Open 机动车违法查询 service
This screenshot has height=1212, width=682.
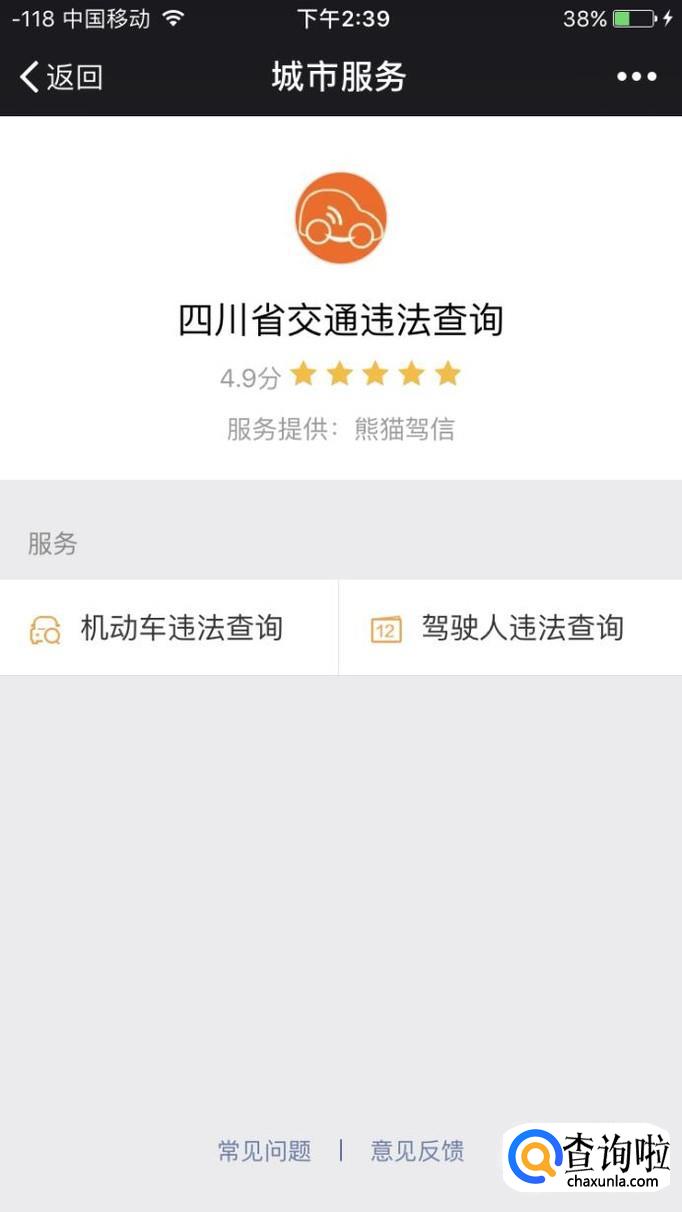(169, 628)
